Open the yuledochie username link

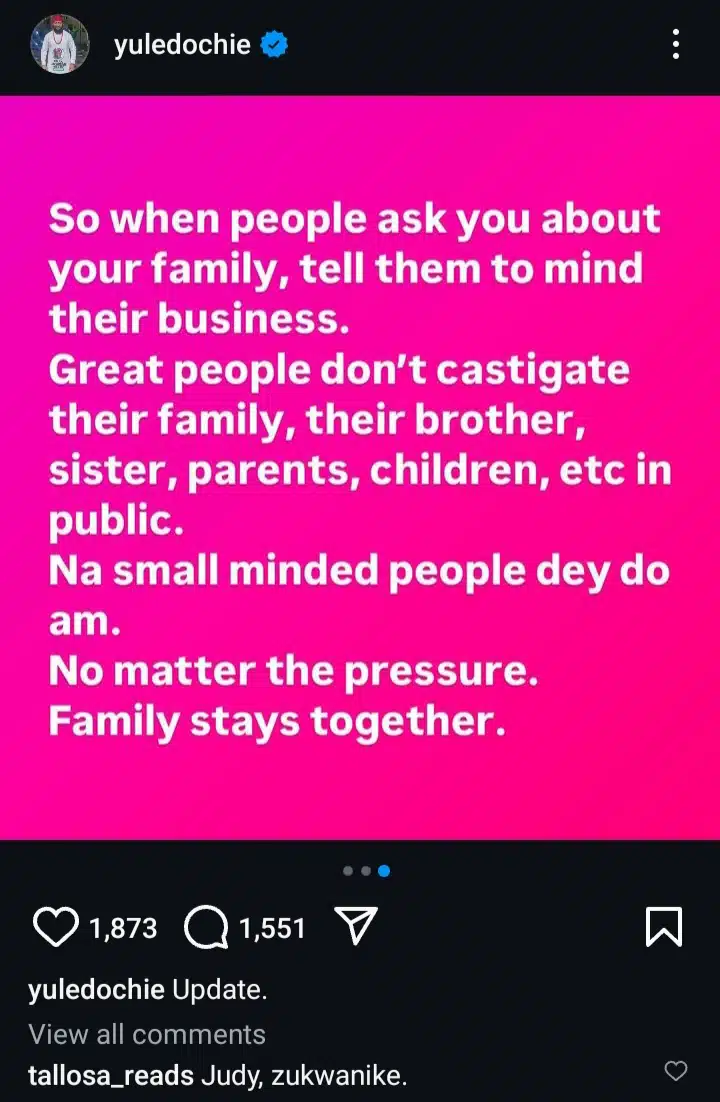182,45
